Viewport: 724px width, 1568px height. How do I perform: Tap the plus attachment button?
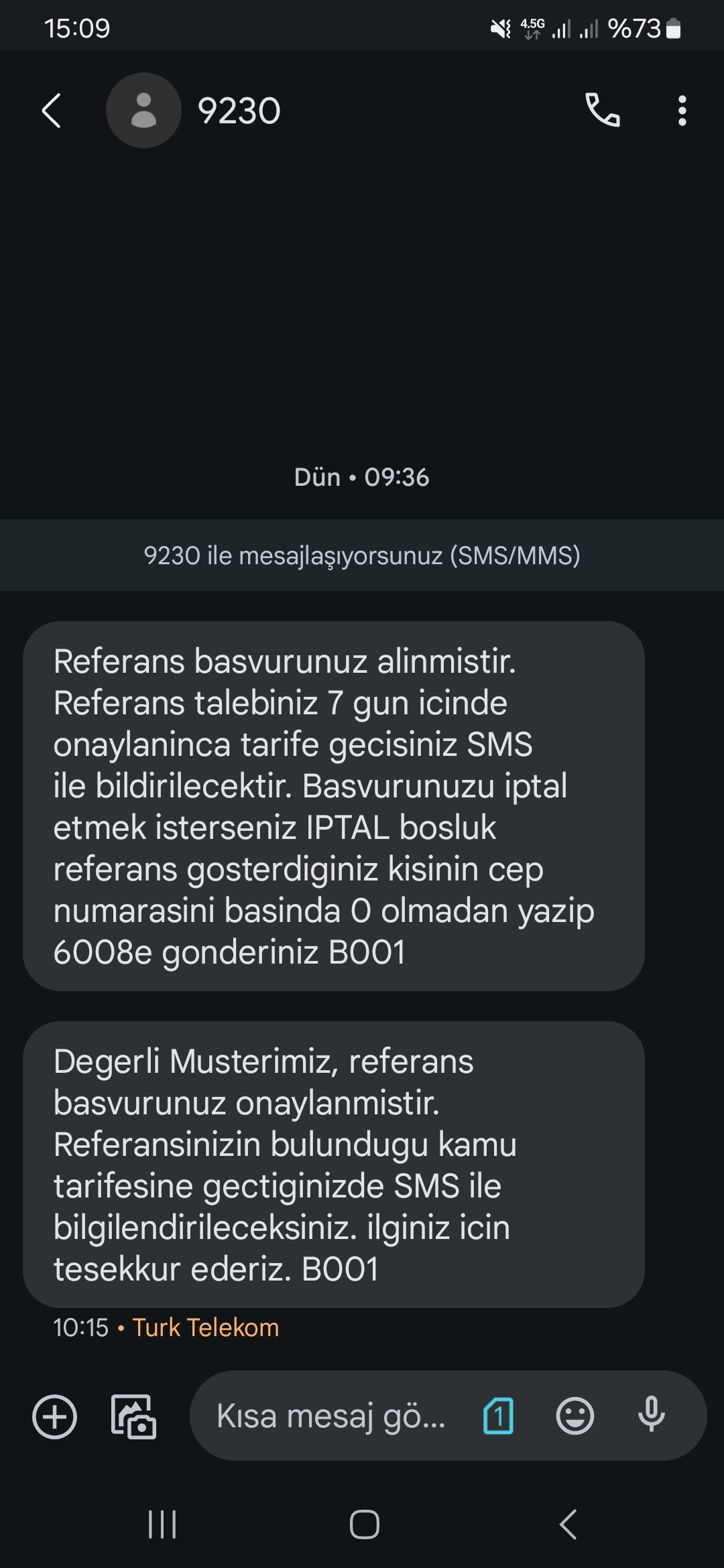54,1416
